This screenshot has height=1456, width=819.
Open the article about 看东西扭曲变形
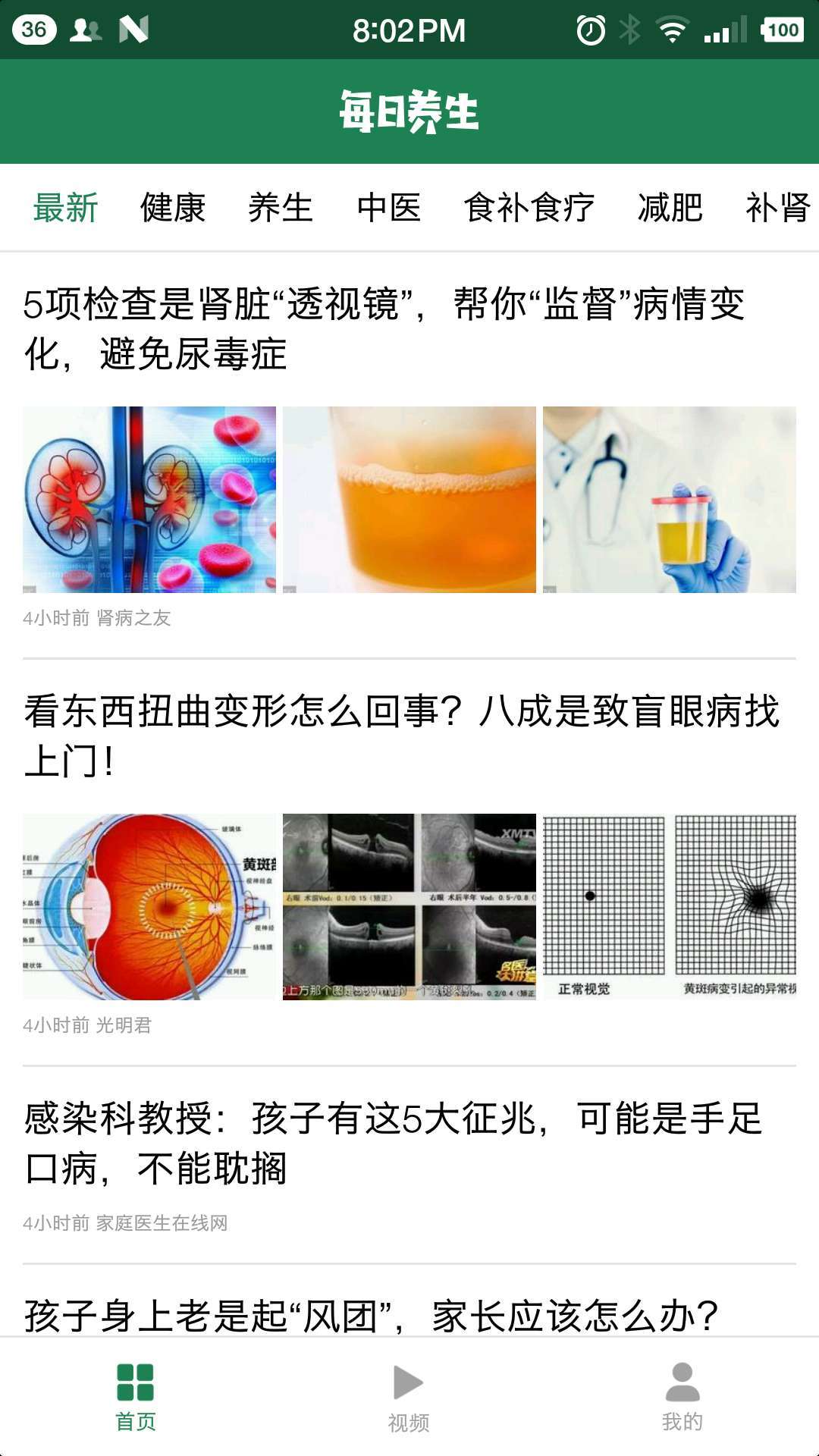pyautogui.click(x=402, y=736)
